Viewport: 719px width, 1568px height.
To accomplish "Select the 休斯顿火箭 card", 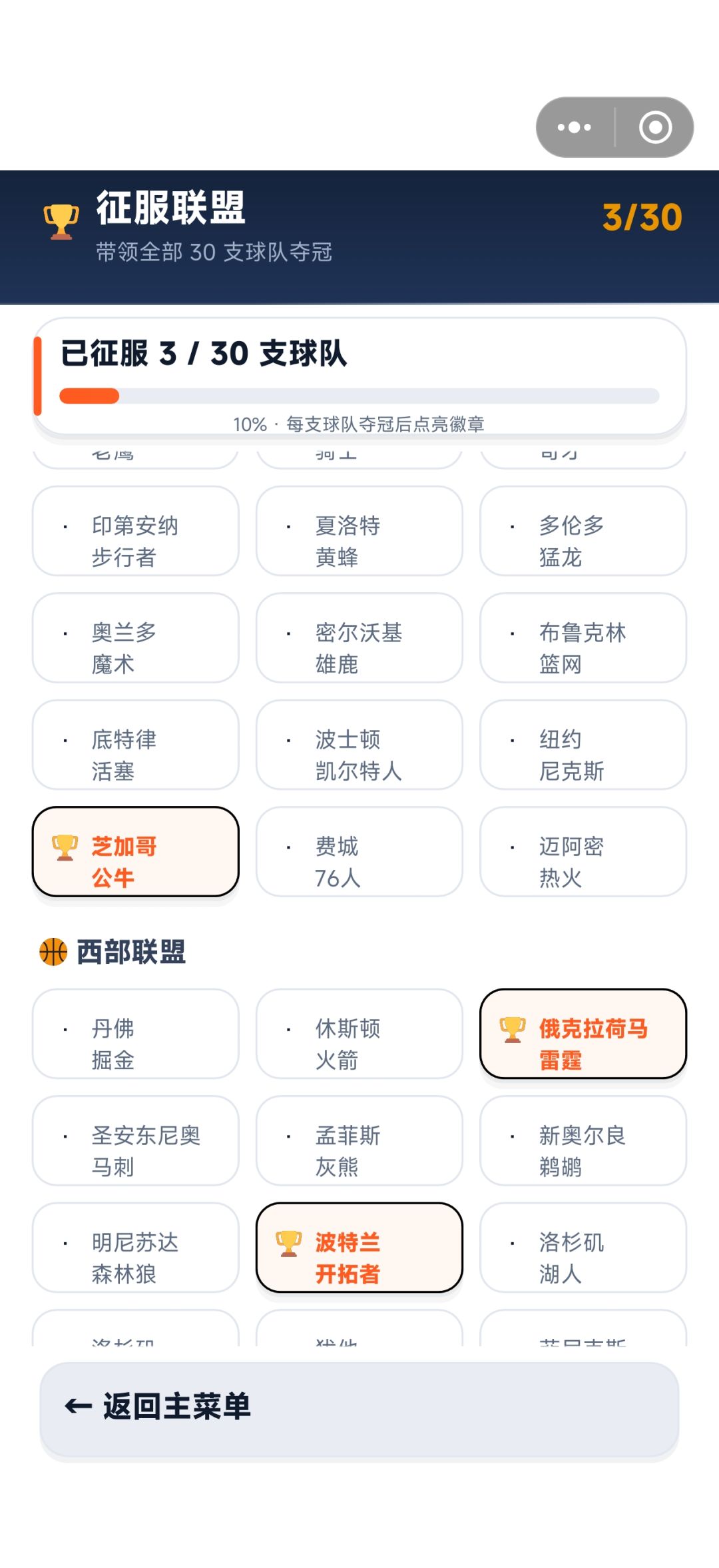I will [x=359, y=1034].
